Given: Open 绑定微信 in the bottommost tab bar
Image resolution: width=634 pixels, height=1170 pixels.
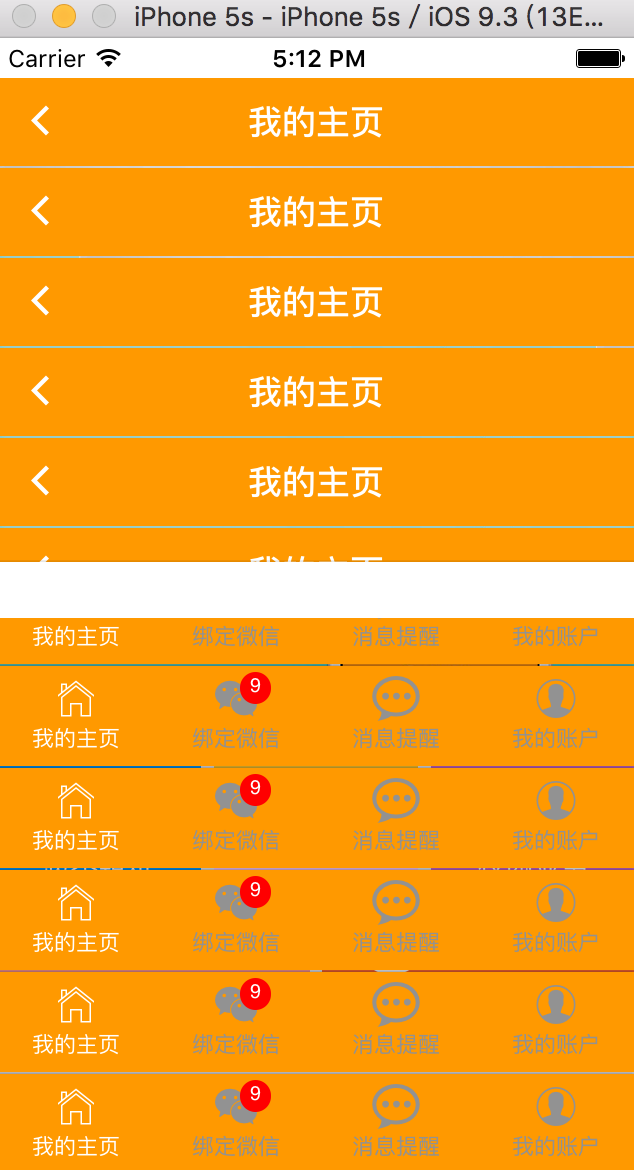Looking at the screenshot, I should [x=236, y=1121].
